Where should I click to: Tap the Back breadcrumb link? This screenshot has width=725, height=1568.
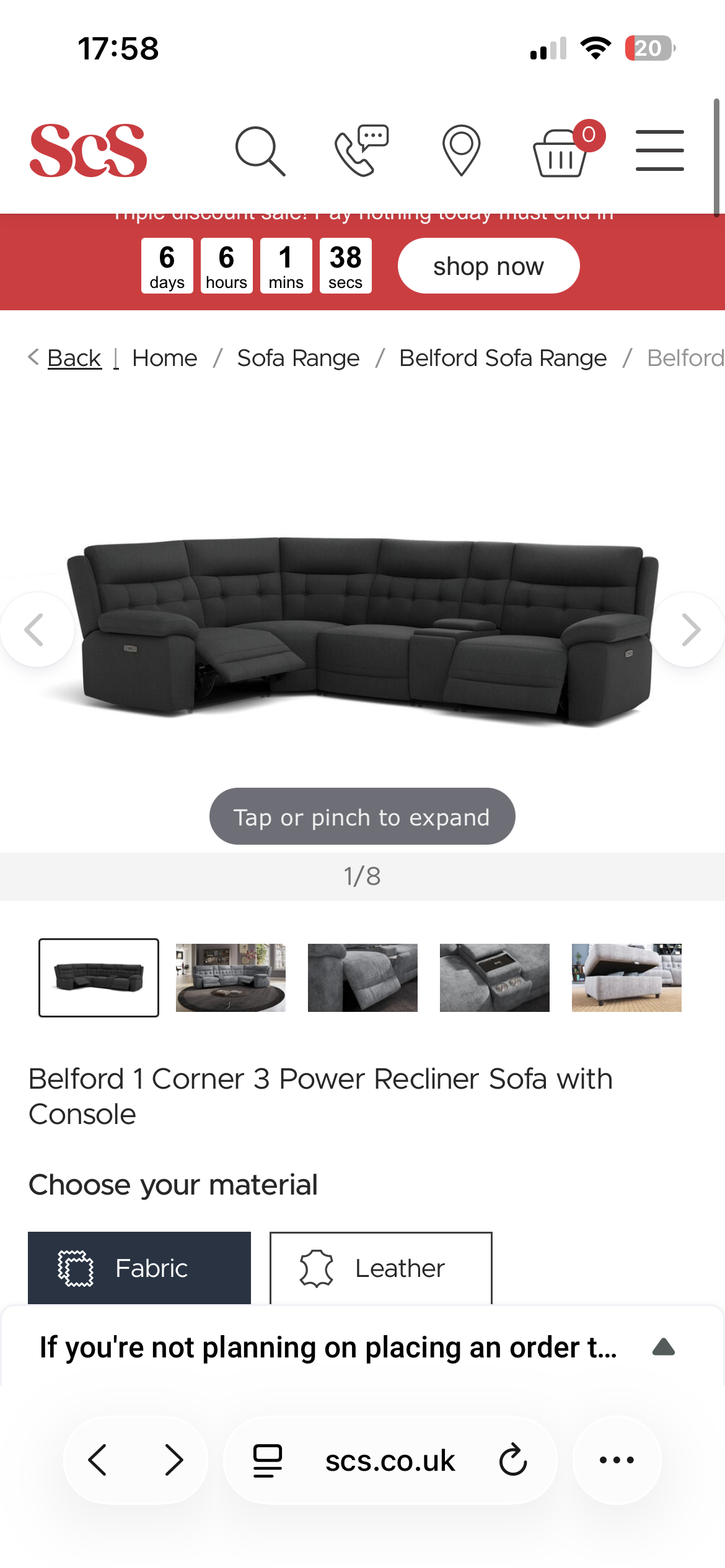point(74,358)
